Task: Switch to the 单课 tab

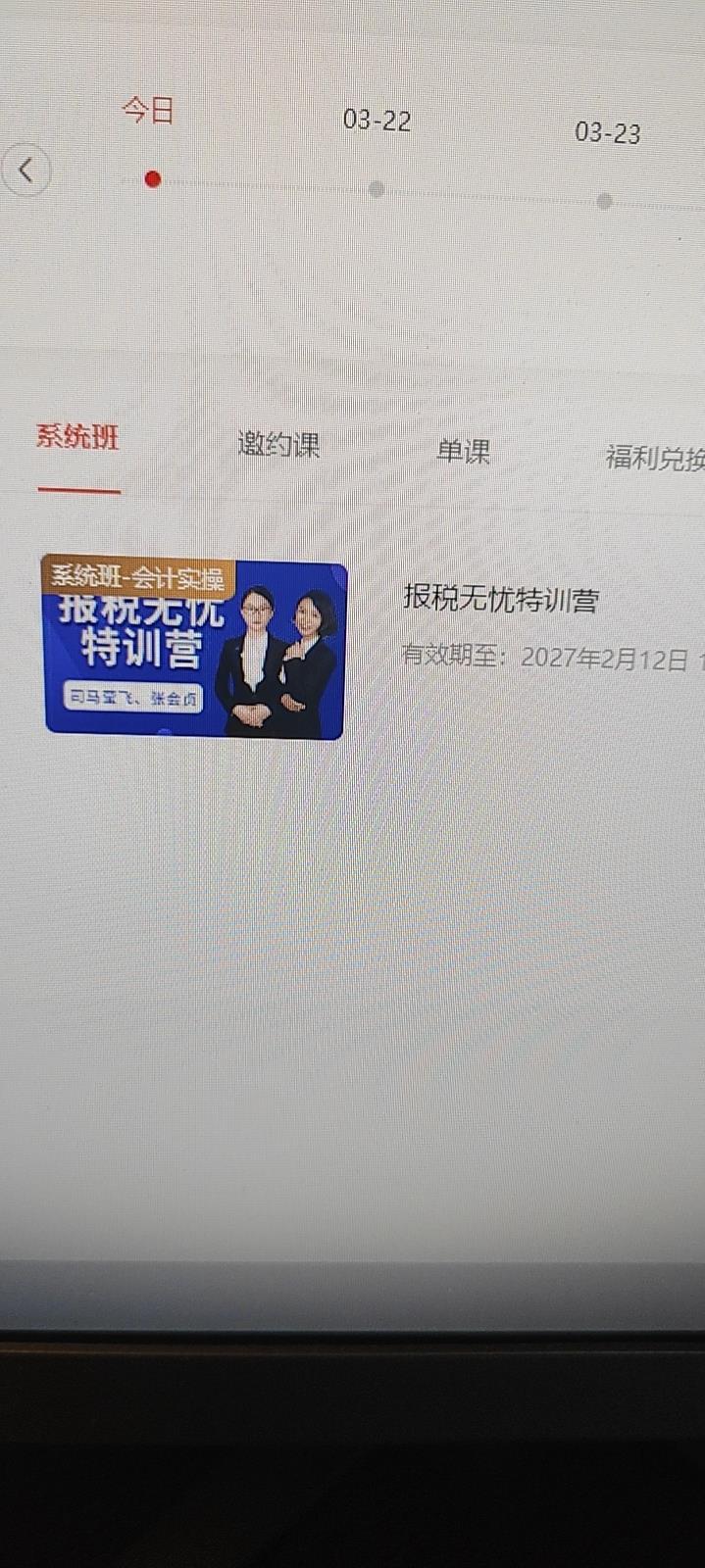Action: (x=463, y=451)
